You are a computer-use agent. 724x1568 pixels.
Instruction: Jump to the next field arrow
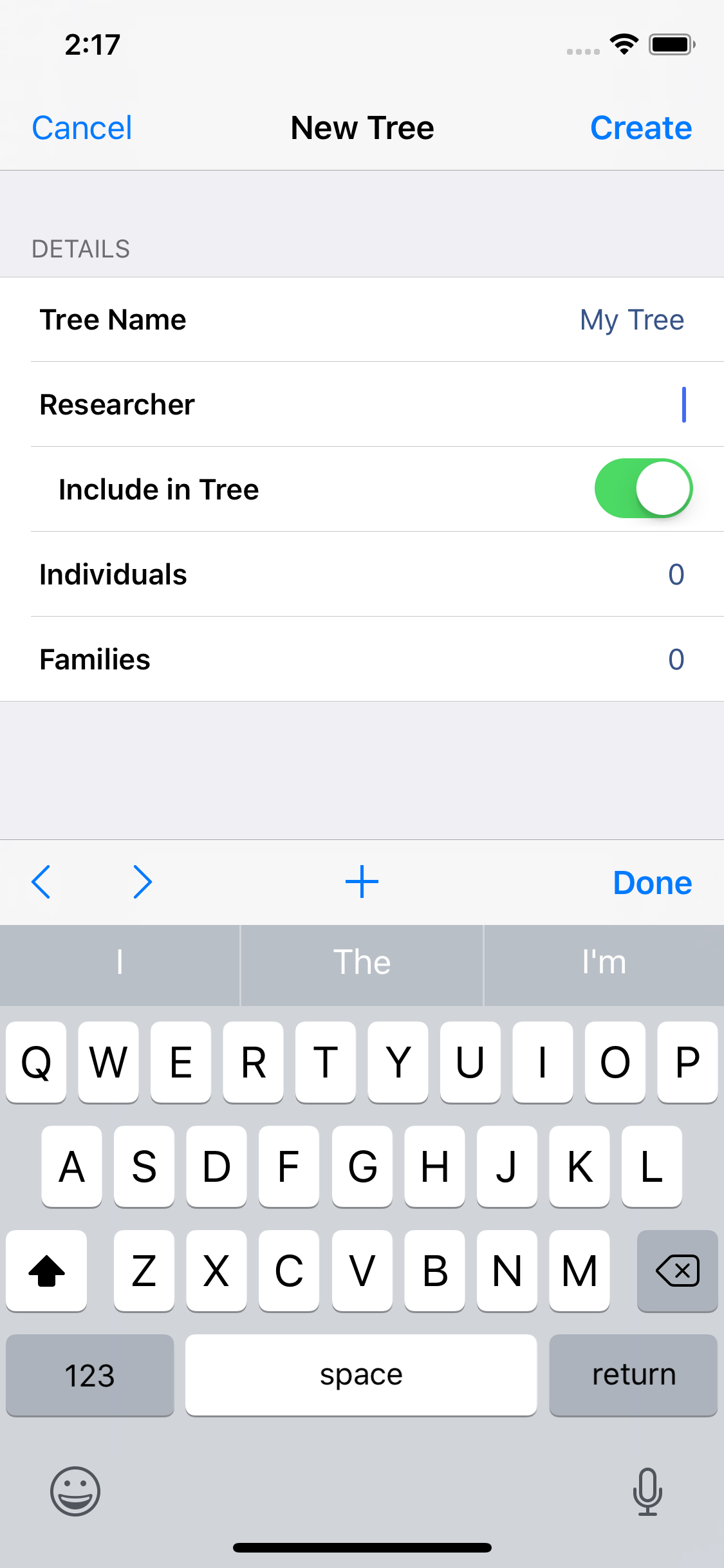click(142, 882)
